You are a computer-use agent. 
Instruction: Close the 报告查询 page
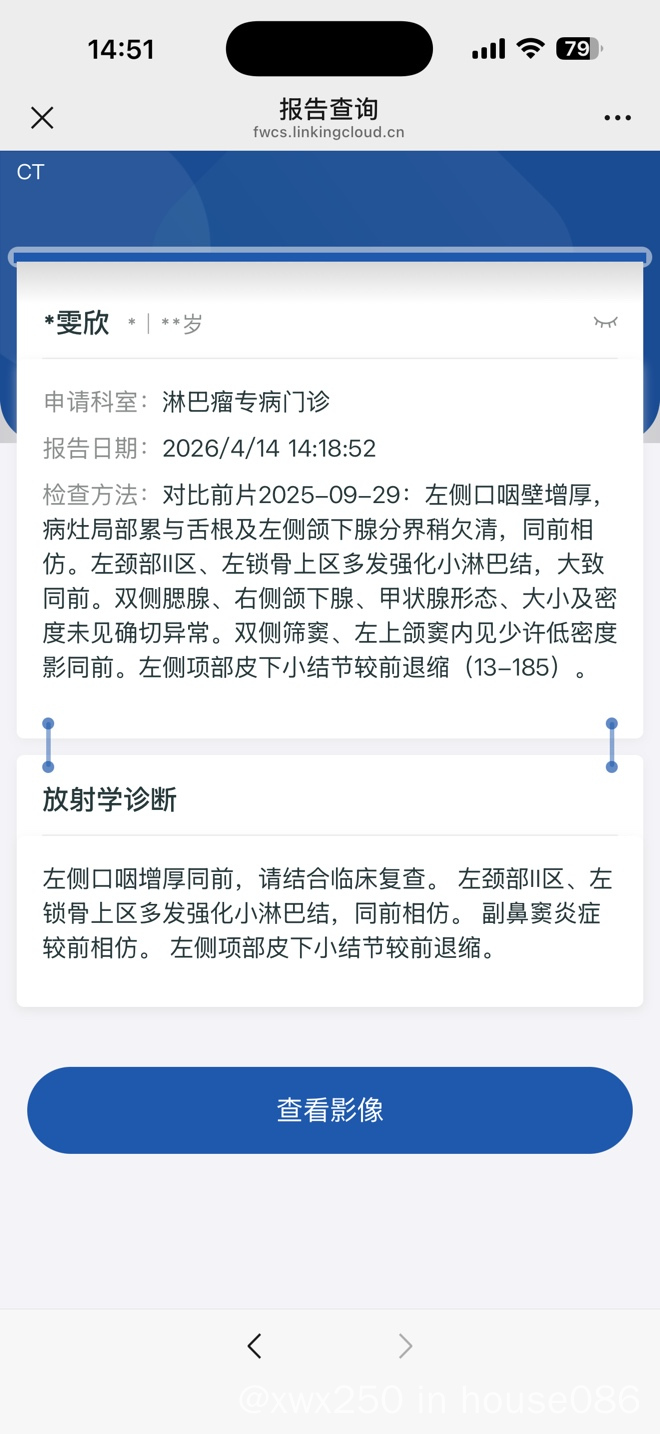pyautogui.click(x=42, y=118)
